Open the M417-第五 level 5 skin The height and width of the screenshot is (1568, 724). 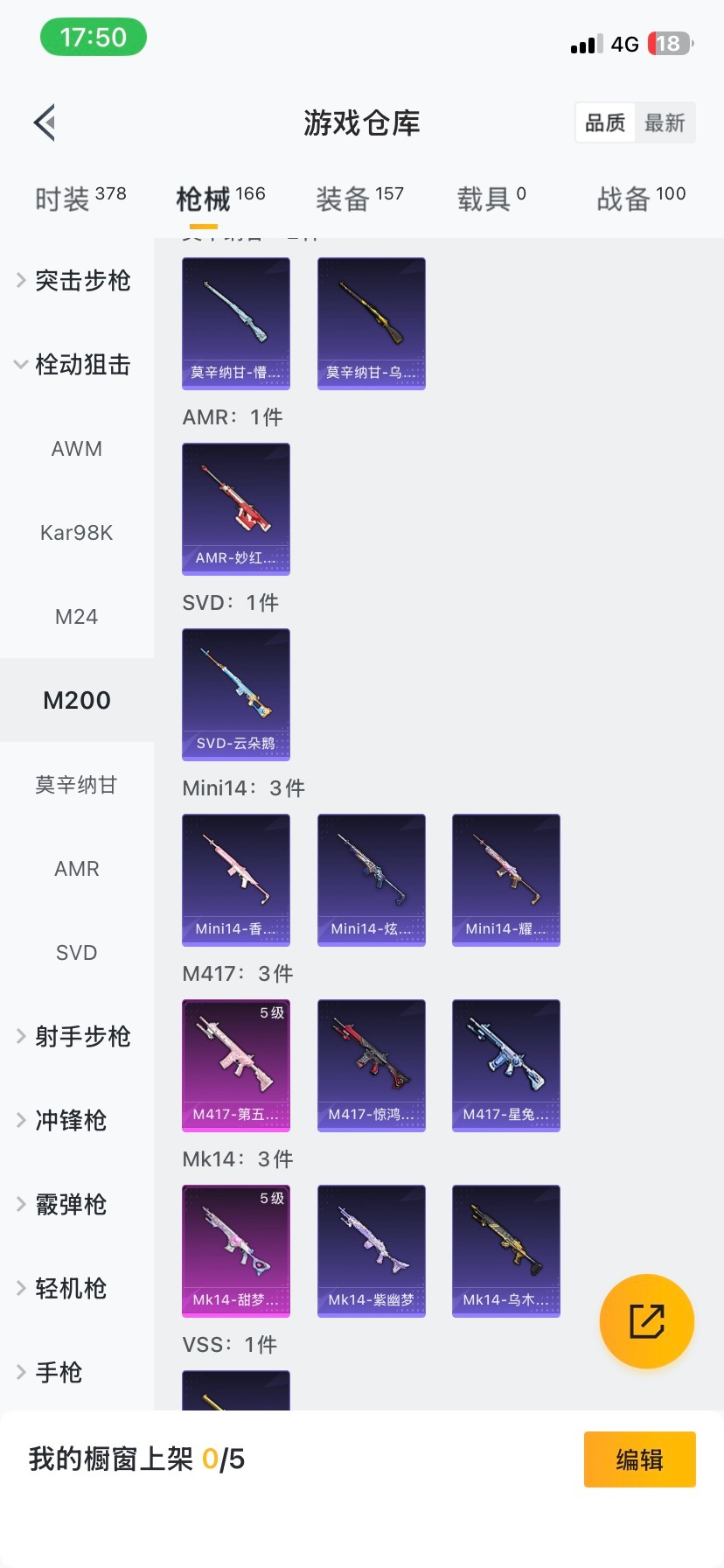[236, 1065]
